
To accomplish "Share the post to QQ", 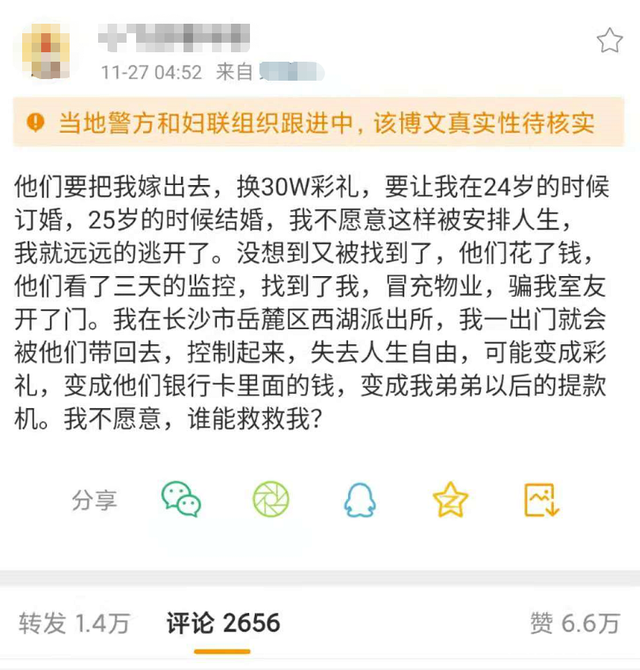I will click(359, 498).
